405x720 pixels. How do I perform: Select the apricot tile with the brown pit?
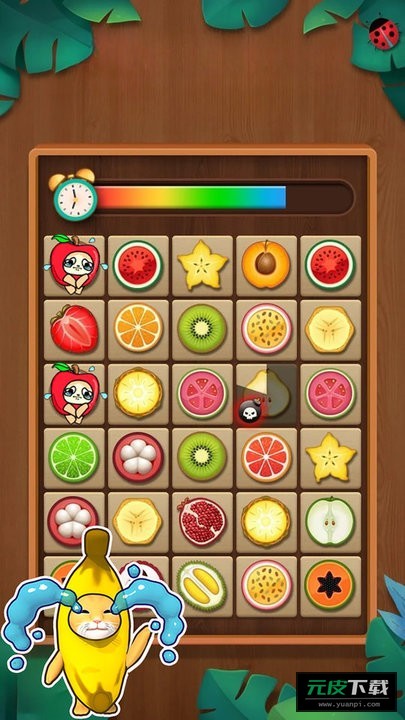point(266,265)
